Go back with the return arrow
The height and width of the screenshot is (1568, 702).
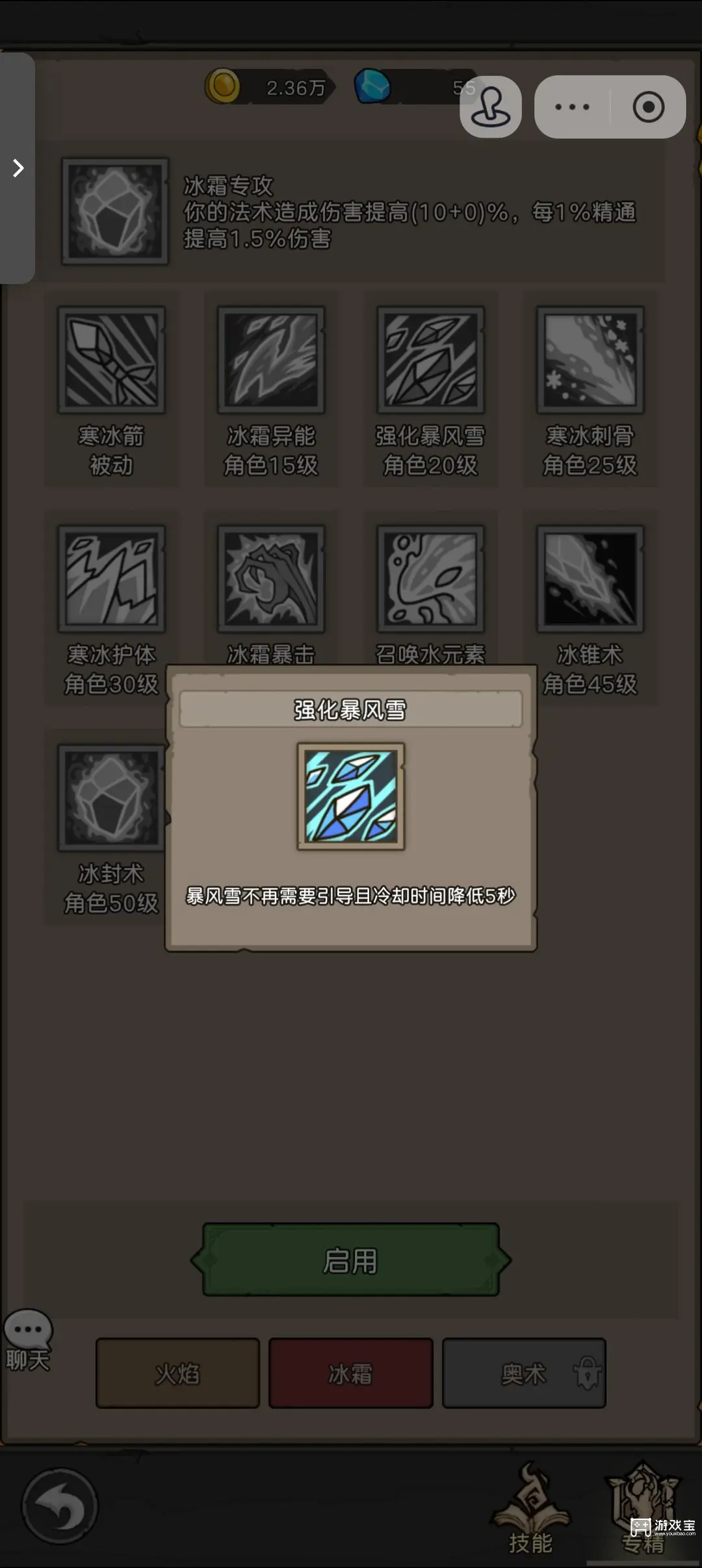pos(60,1506)
